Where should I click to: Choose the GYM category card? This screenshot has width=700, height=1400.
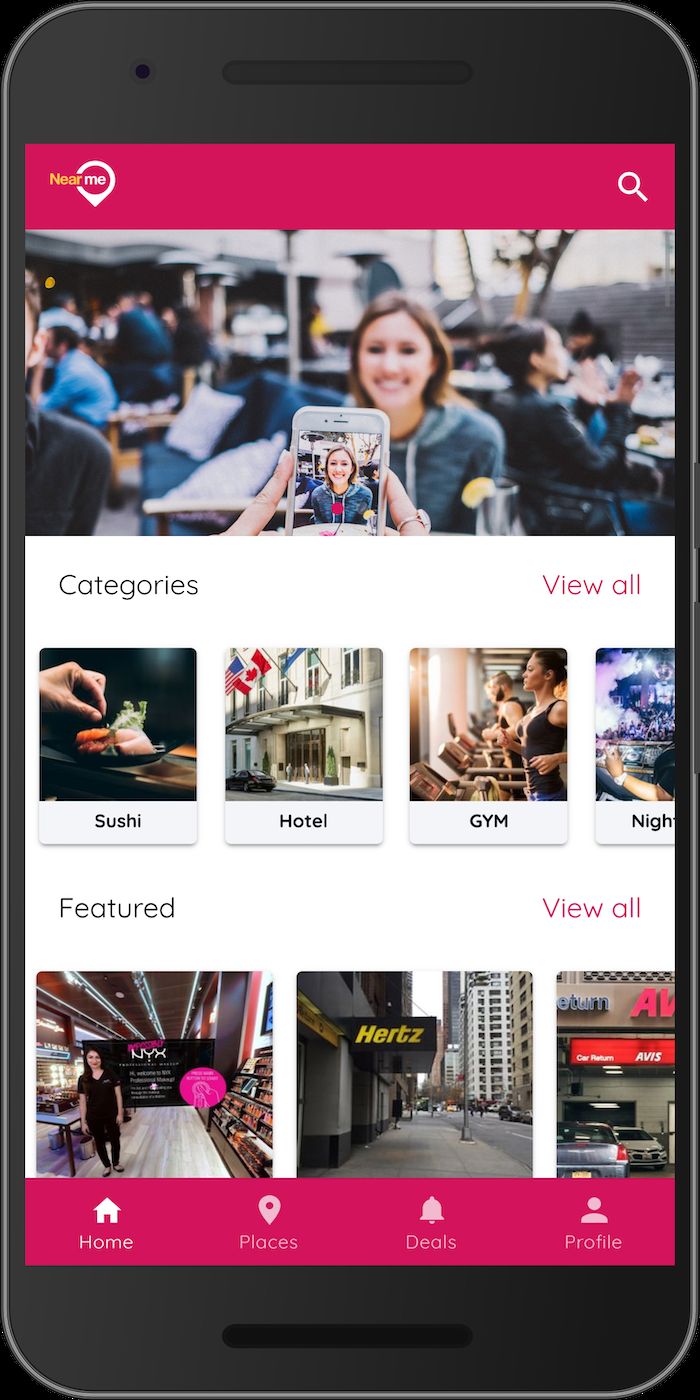(x=488, y=745)
